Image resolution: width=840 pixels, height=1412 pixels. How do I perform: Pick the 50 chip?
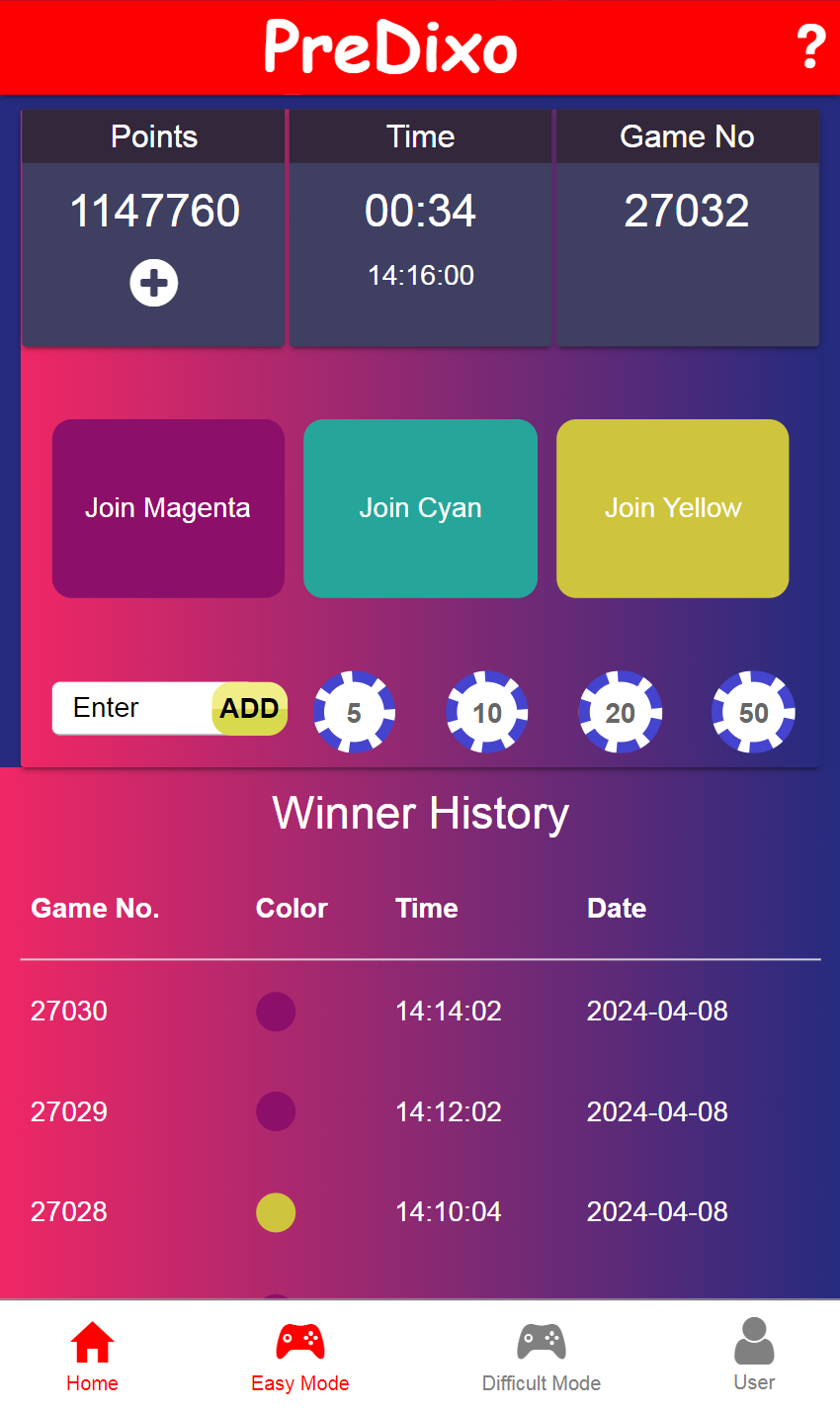(753, 712)
